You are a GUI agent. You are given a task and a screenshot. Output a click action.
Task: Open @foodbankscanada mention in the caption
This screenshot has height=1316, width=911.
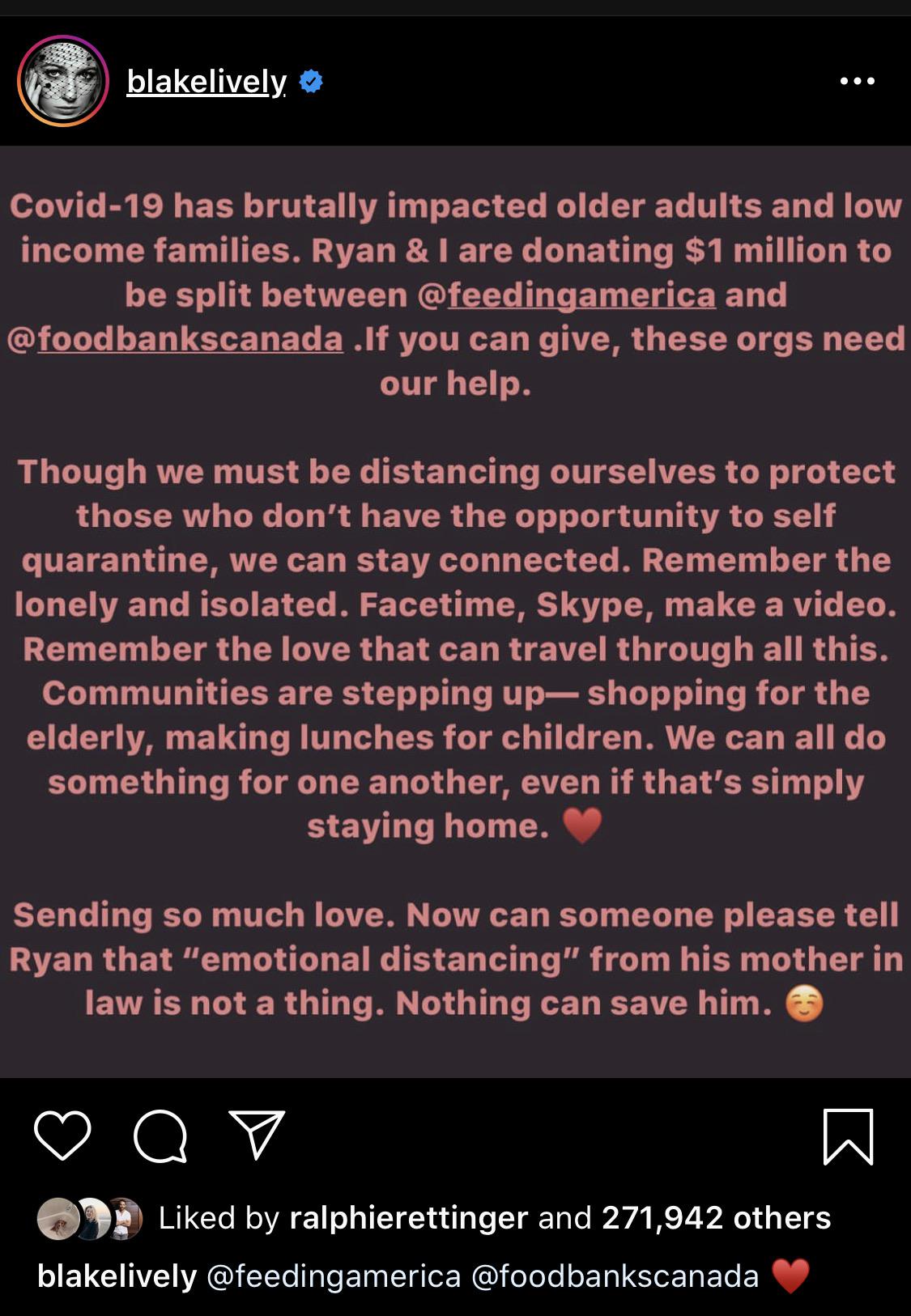[615, 1276]
